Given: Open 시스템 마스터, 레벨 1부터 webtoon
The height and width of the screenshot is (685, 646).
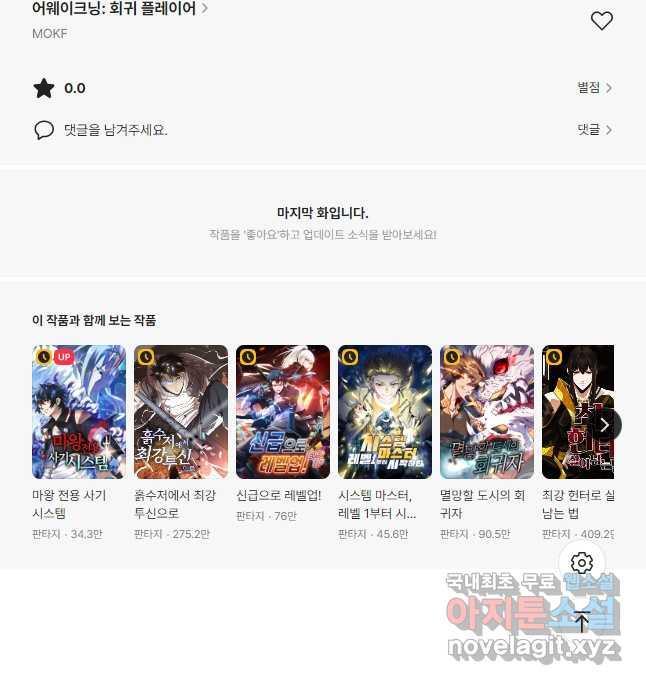Looking at the screenshot, I should pyautogui.click(x=385, y=412).
